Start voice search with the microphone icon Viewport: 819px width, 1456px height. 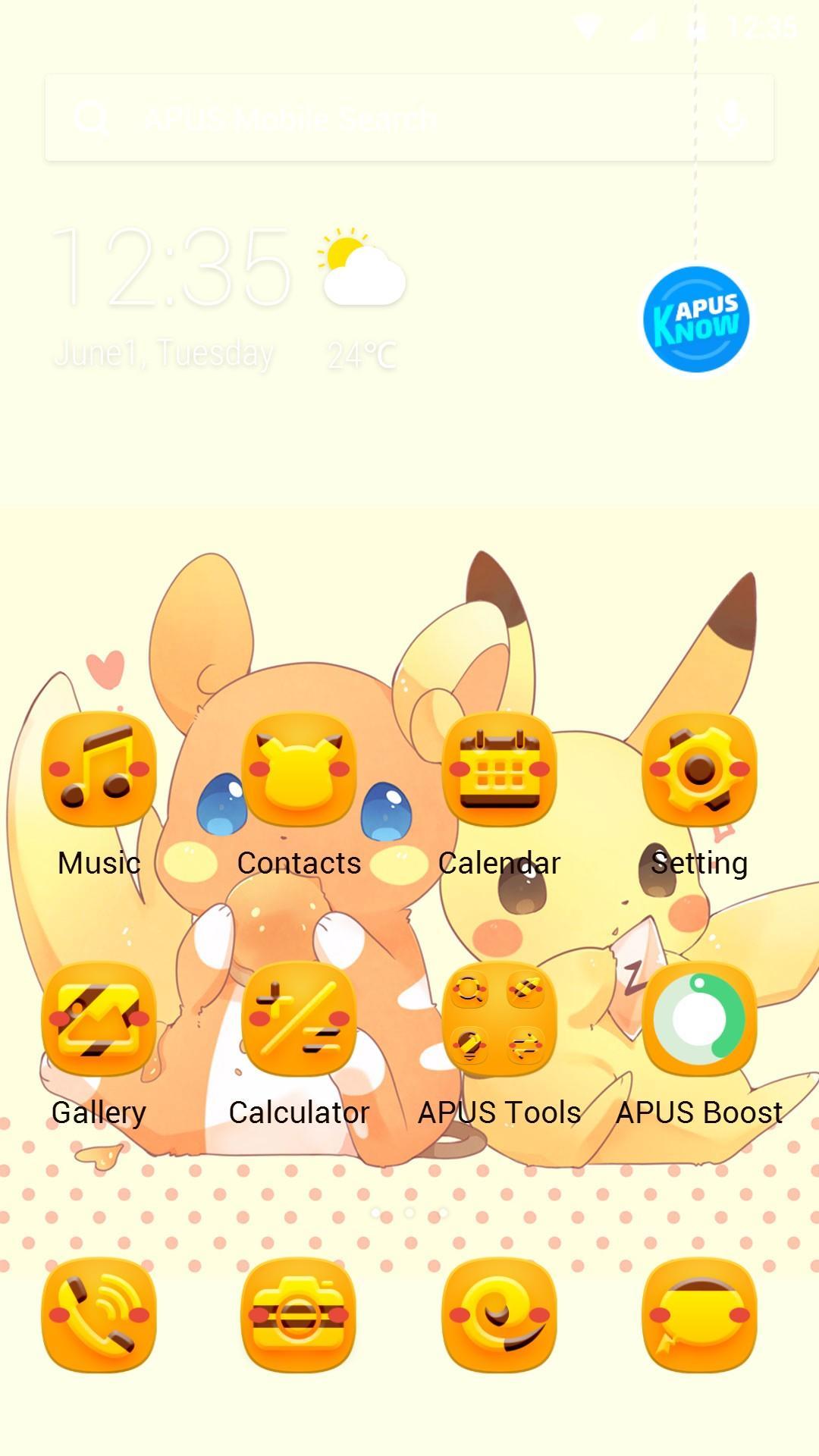(x=730, y=118)
